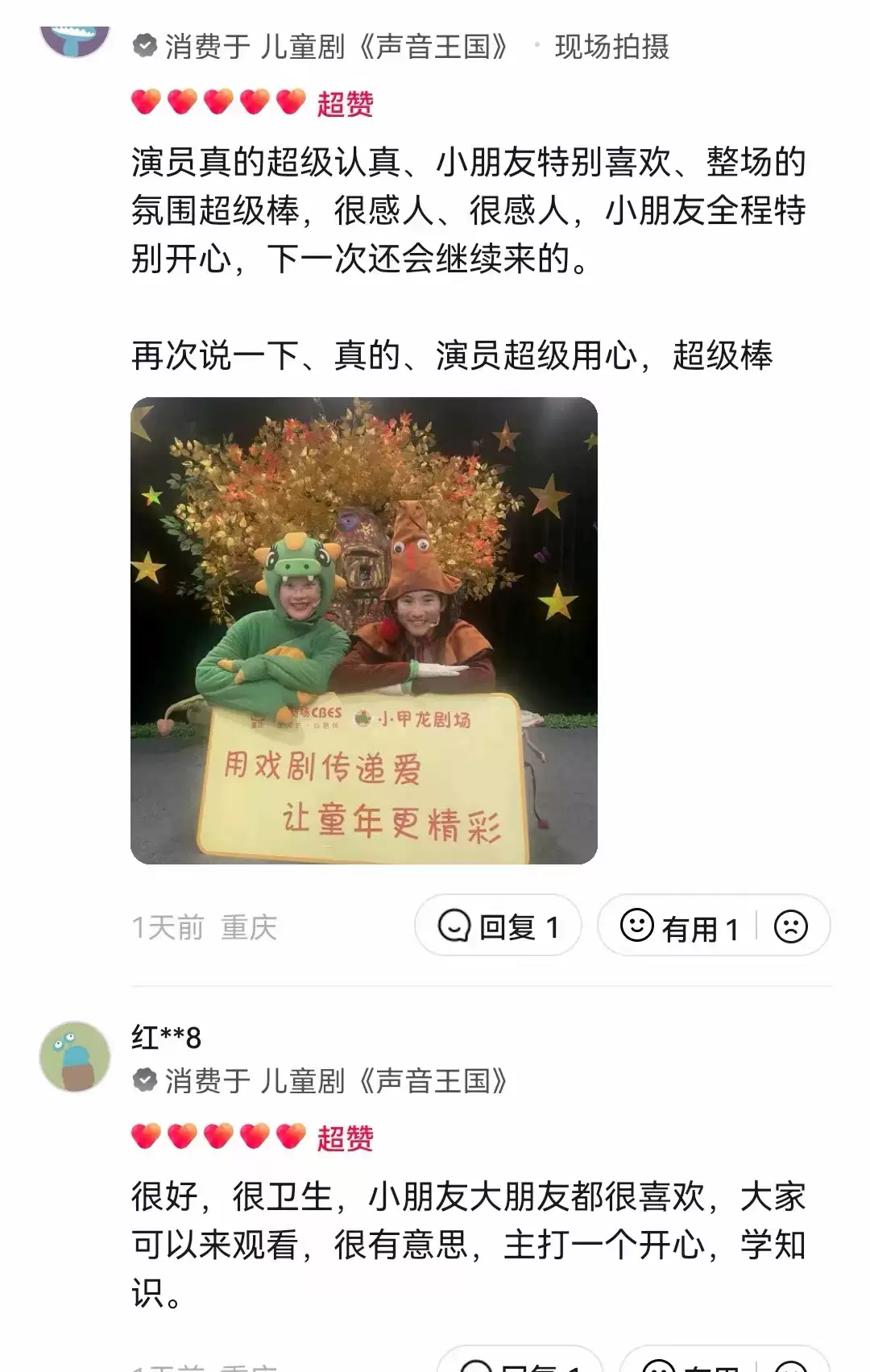
Task: Open the stage photo in the first review
Action: click(x=363, y=630)
